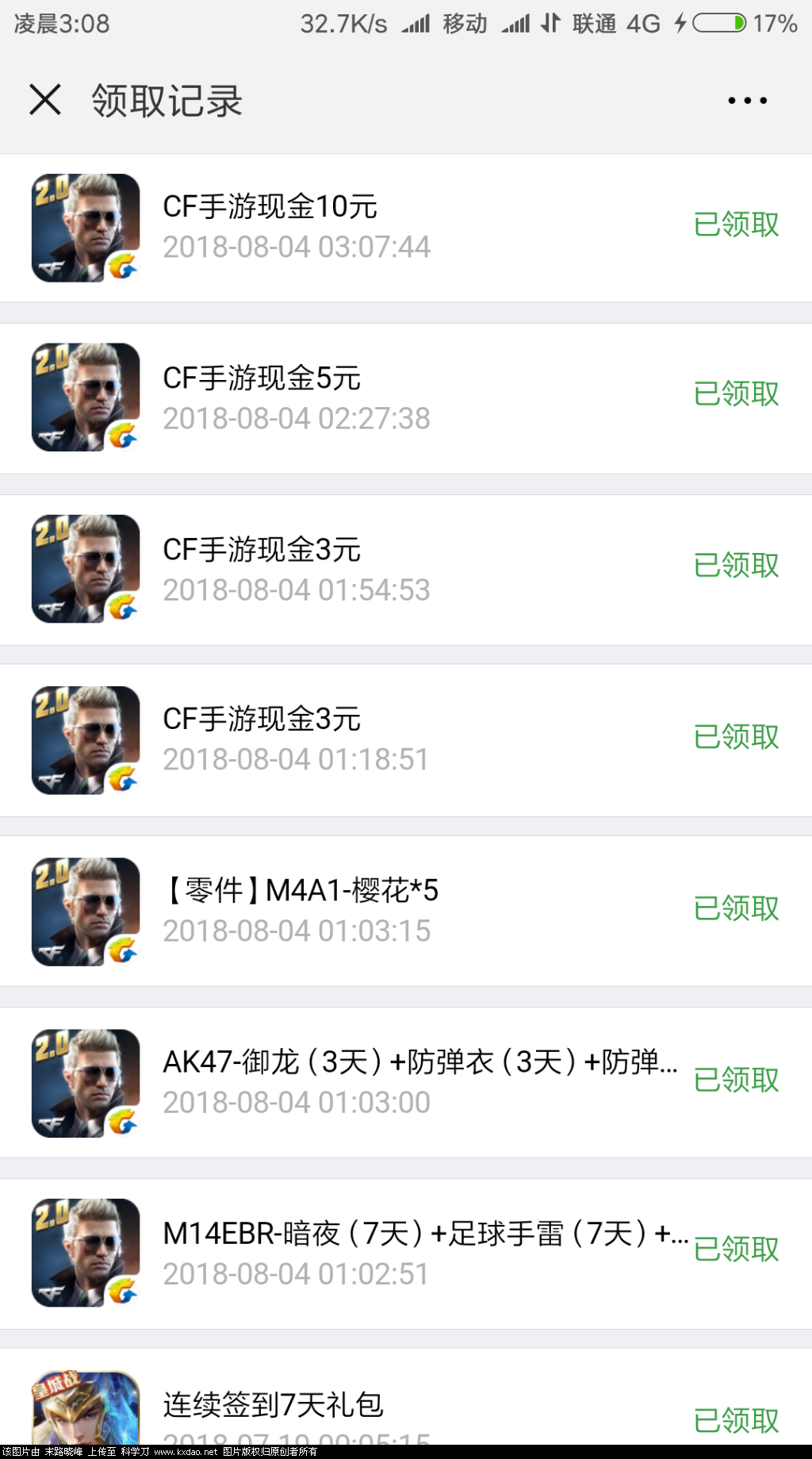Select the CF手游现金3元 01:54 record icon
The image size is (812, 1459).
tap(86, 568)
